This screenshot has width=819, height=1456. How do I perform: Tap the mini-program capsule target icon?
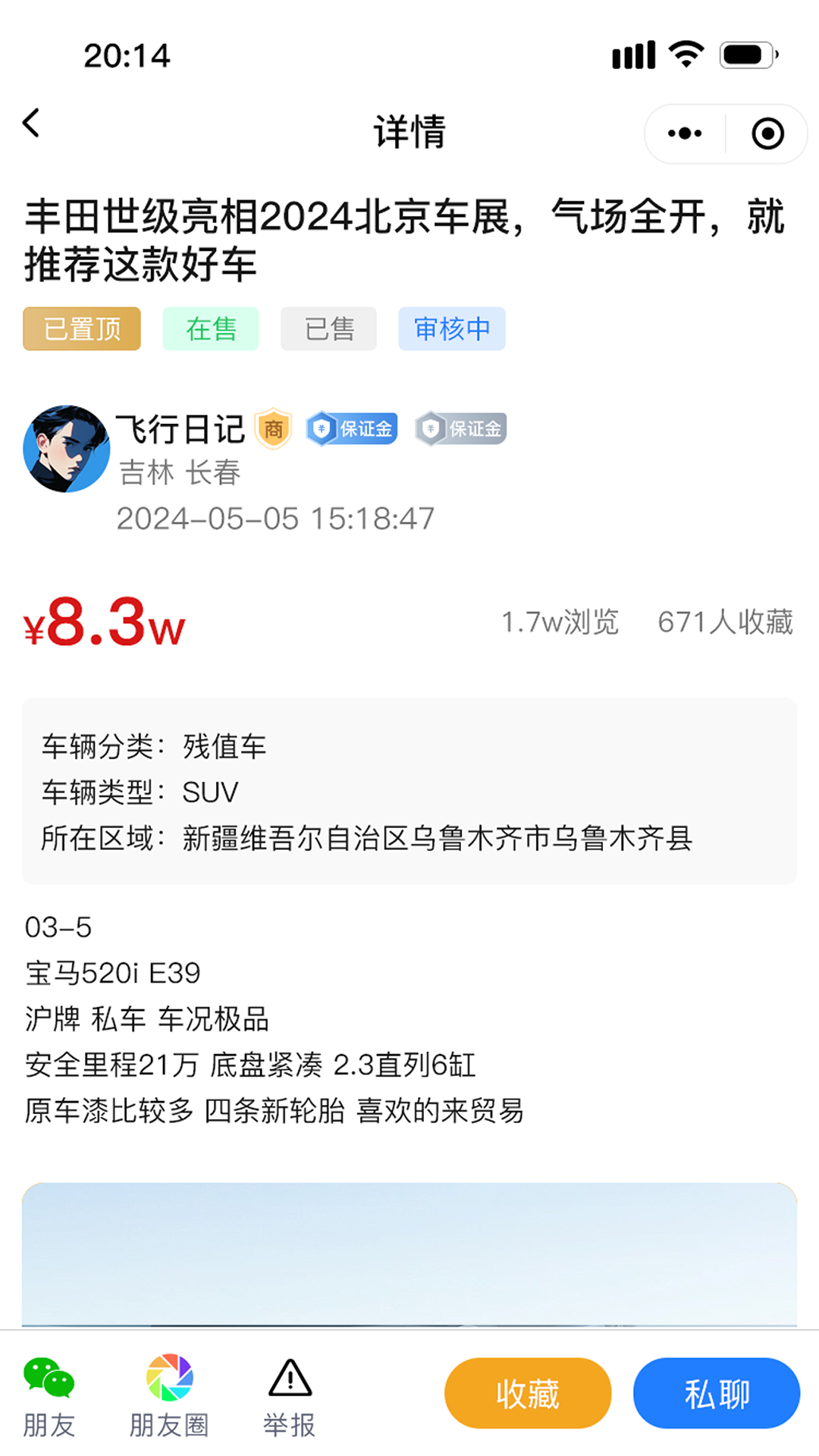(767, 132)
